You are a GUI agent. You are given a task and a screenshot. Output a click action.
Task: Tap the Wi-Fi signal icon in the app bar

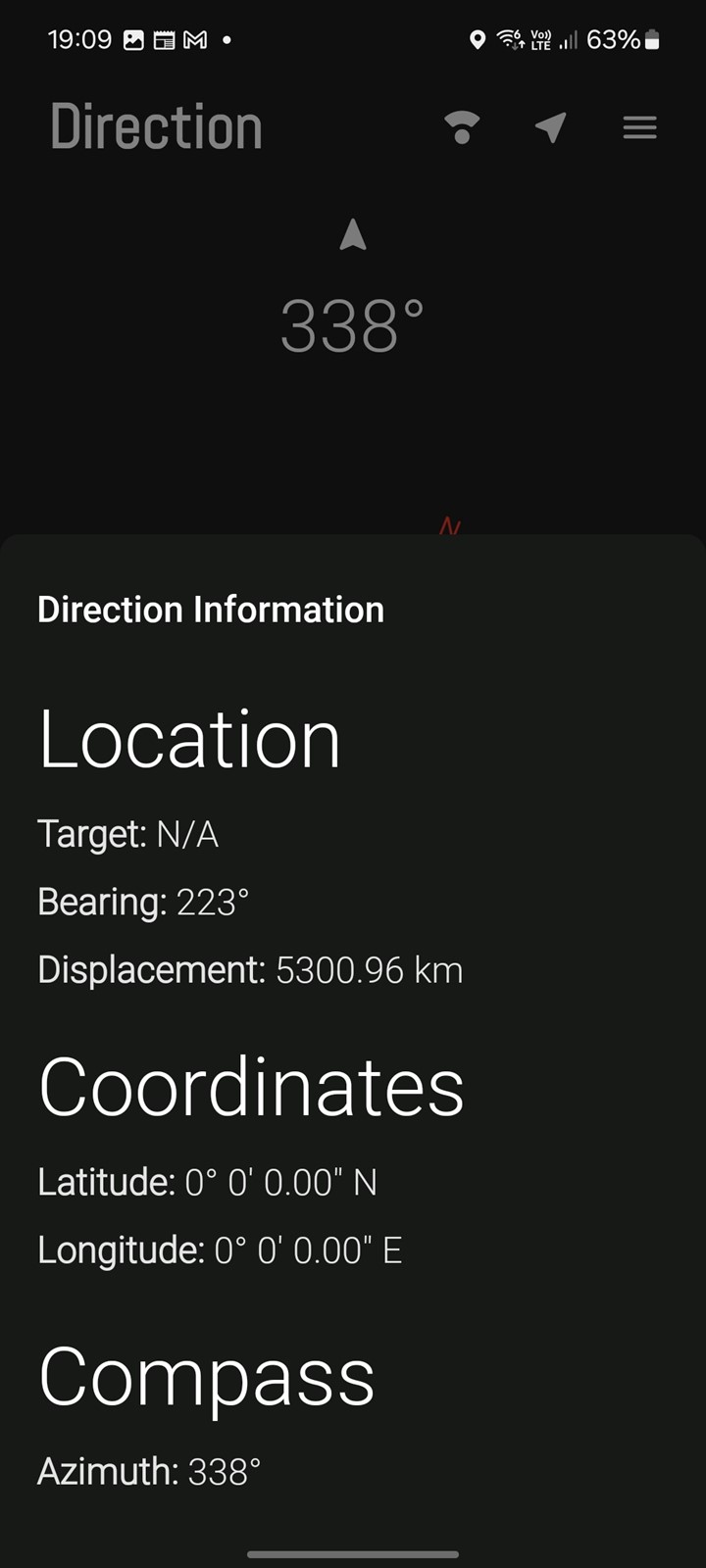click(462, 127)
